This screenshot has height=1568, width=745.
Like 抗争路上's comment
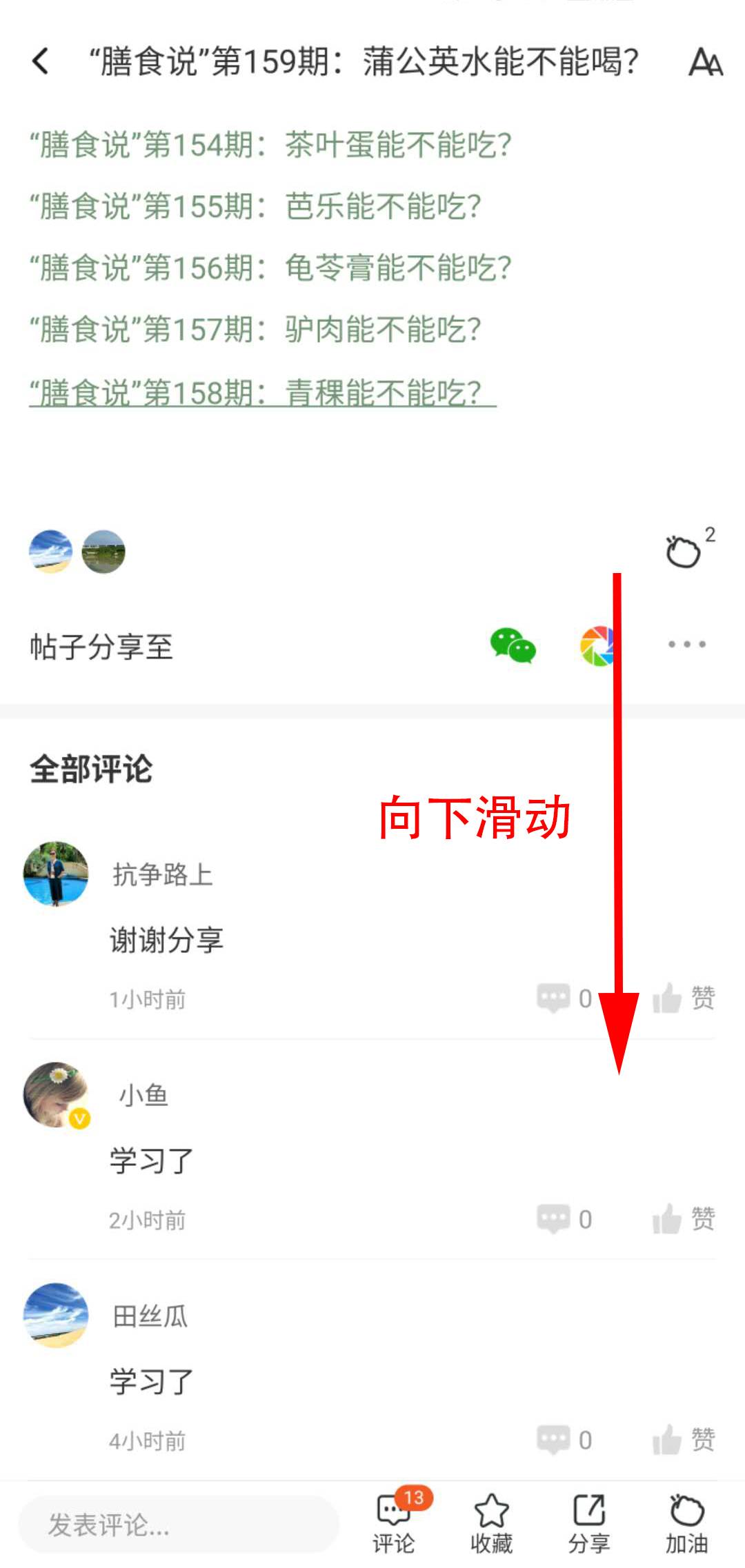coord(684,998)
